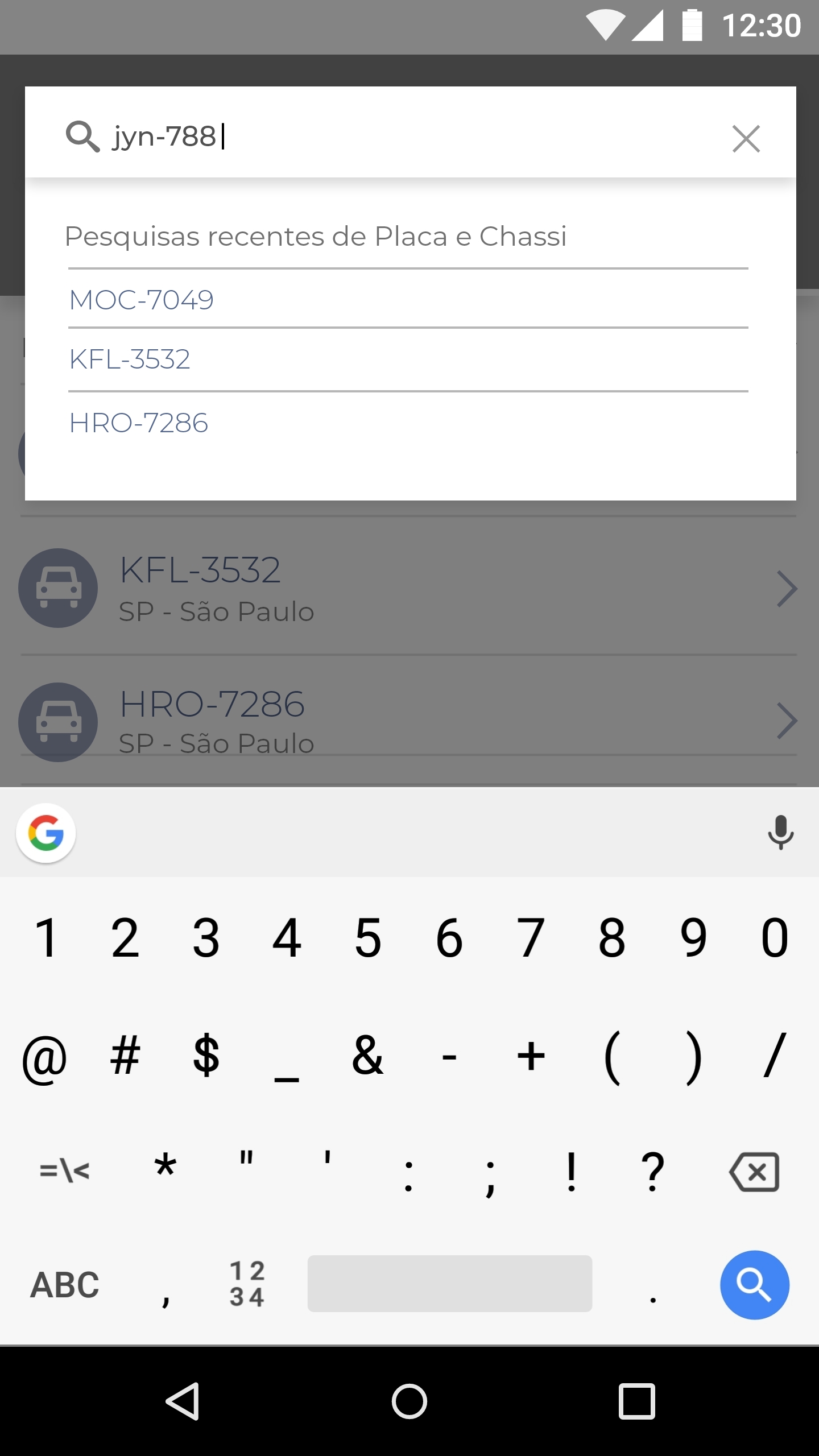This screenshot has height=1456, width=819.
Task: Go back with the navigation bar
Action: coord(183,1401)
